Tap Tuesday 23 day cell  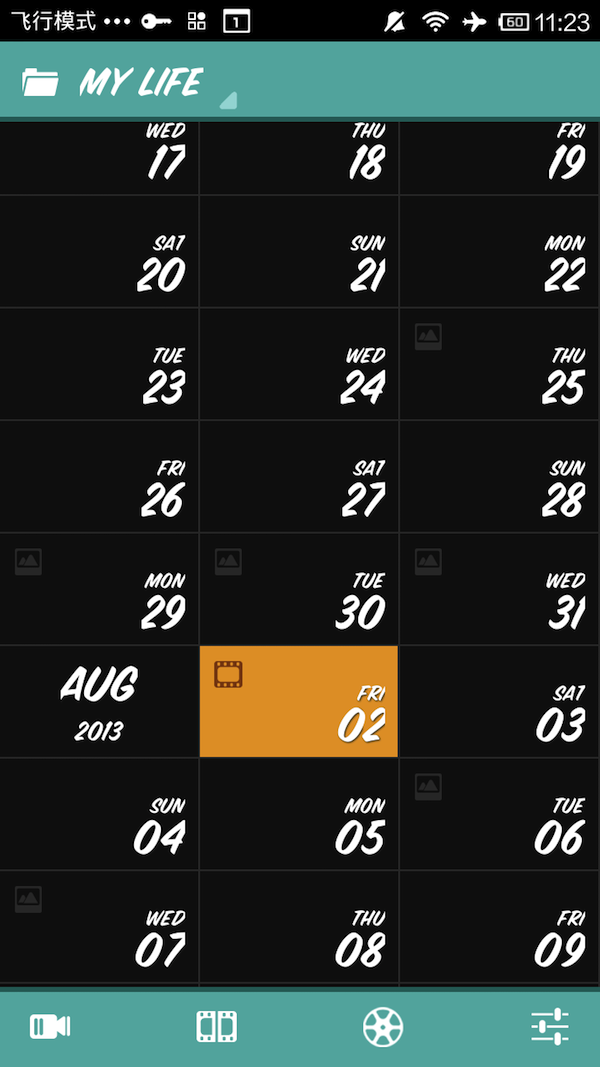100,364
